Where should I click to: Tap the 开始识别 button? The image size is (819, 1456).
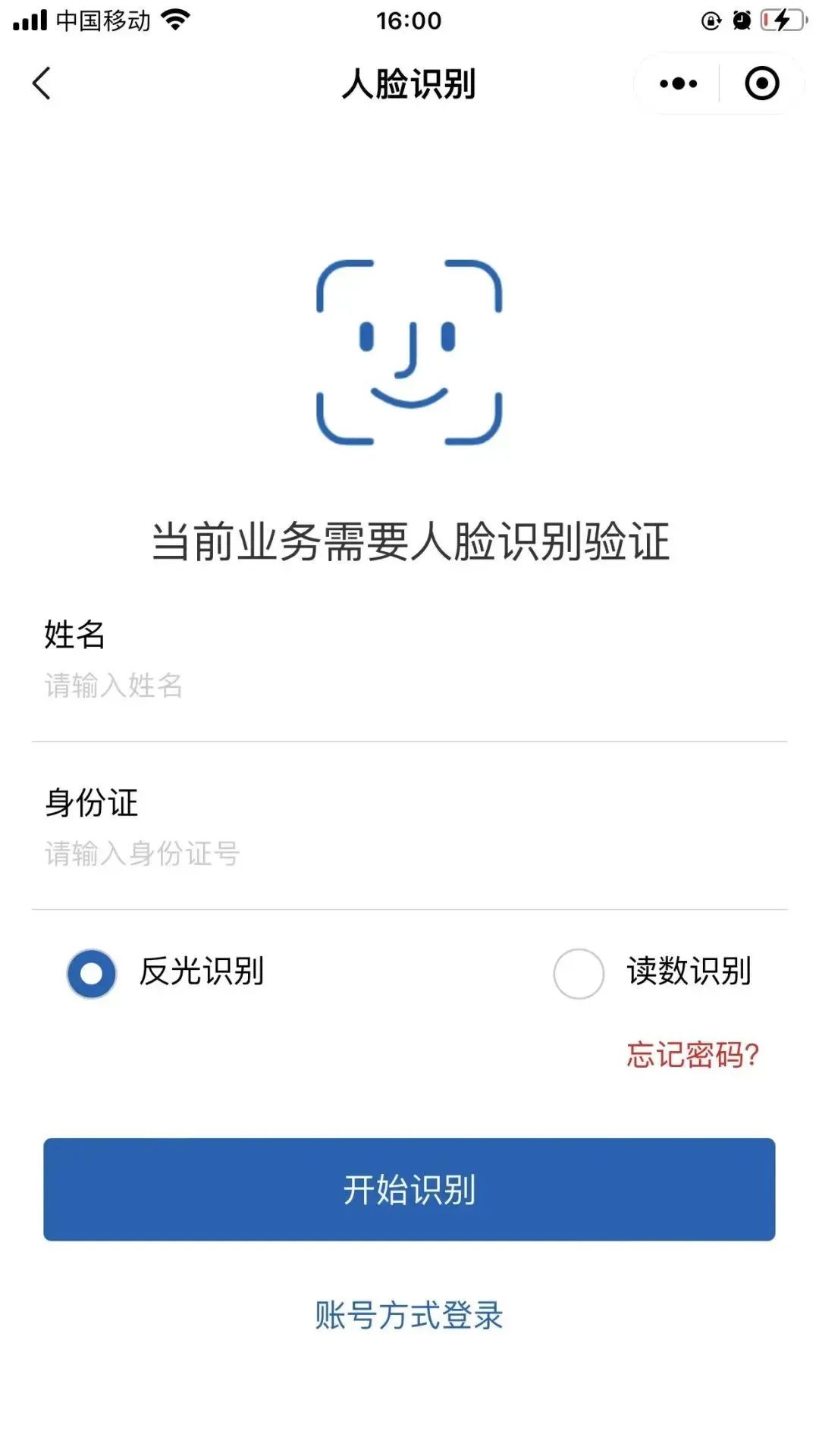(409, 1189)
